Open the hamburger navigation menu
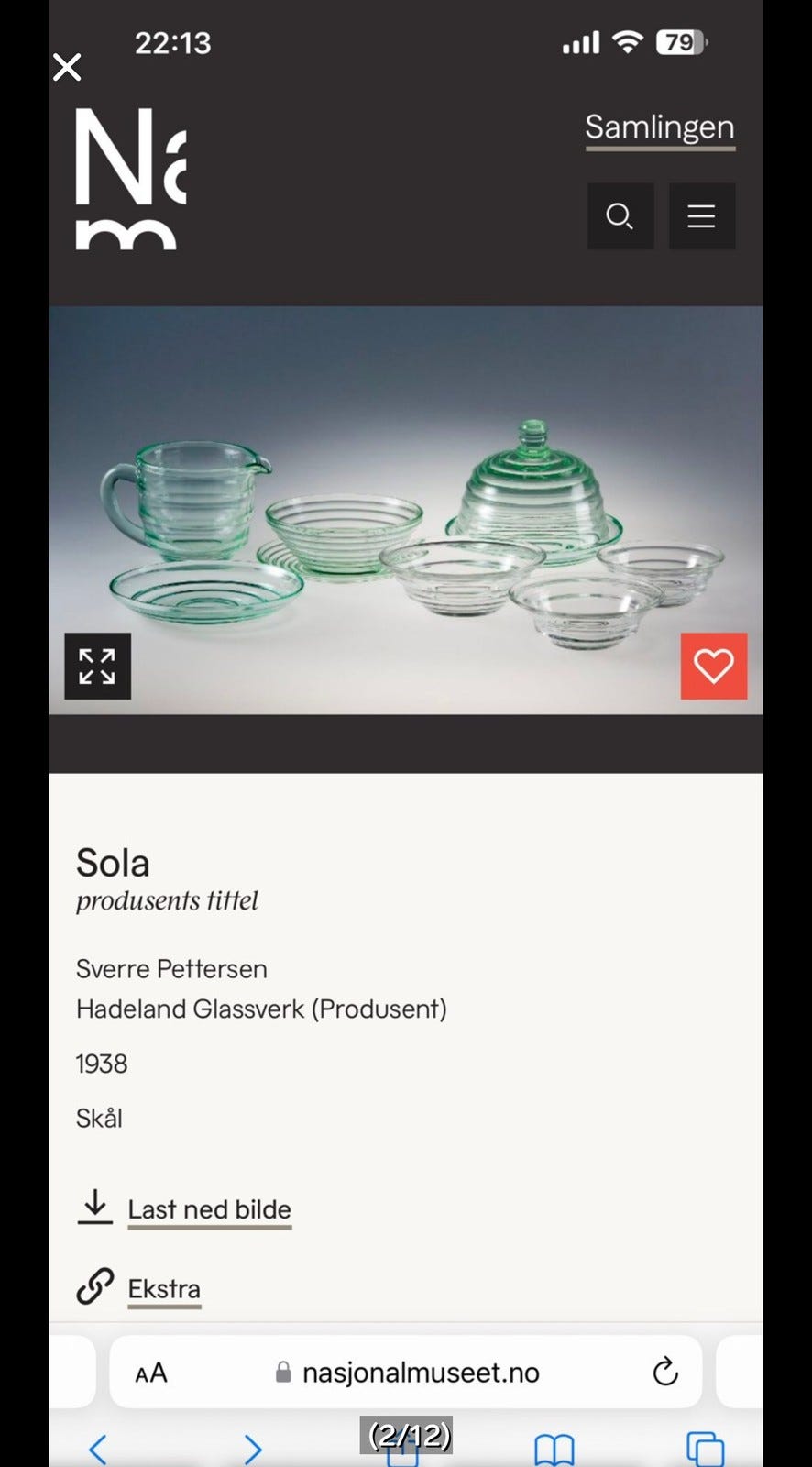This screenshot has height=1467, width=812. point(701,216)
